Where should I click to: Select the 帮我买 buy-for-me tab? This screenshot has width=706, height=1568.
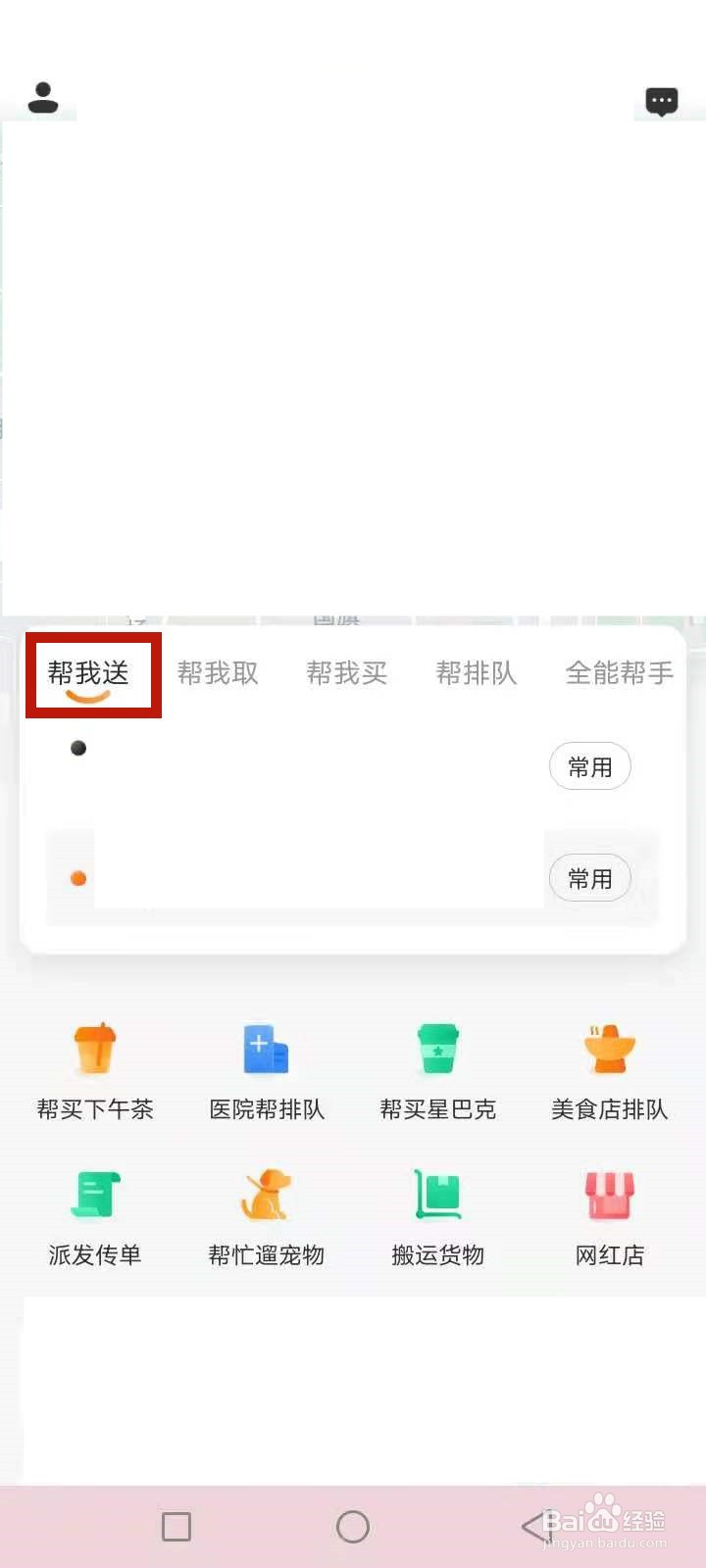(347, 672)
